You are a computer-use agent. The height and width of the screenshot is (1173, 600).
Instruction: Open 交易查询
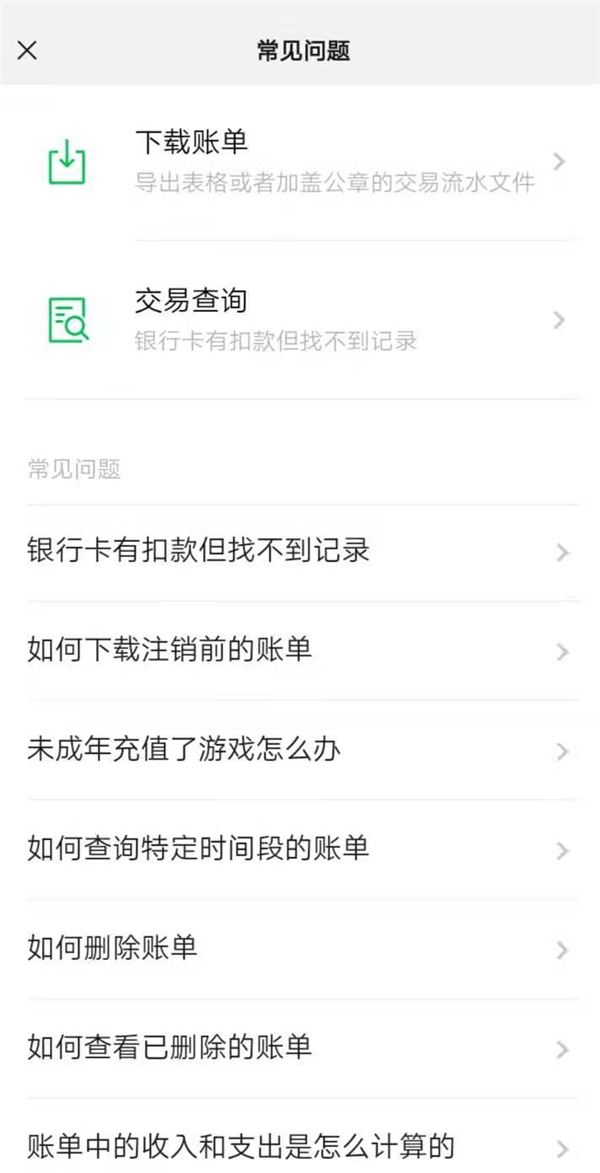(300, 320)
